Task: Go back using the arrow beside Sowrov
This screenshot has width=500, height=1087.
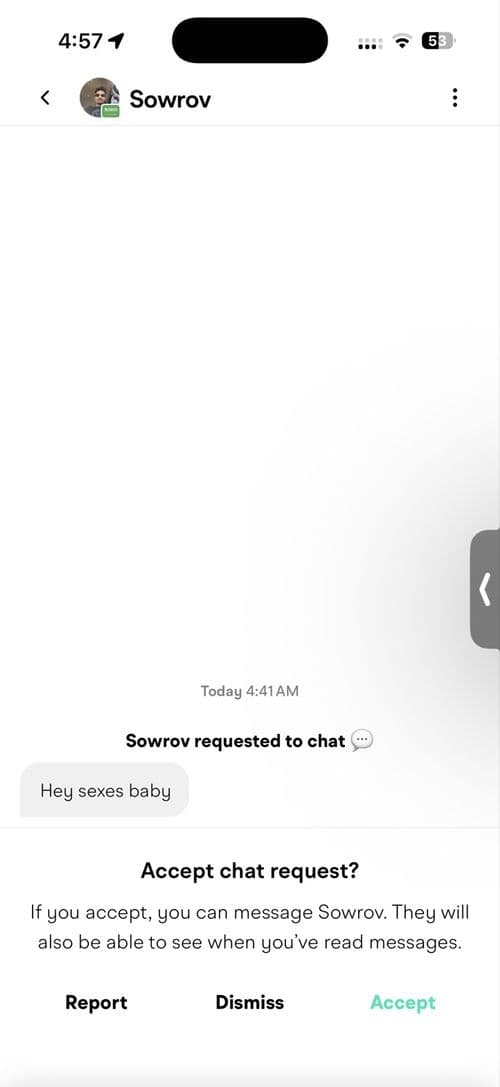Action: tap(45, 98)
